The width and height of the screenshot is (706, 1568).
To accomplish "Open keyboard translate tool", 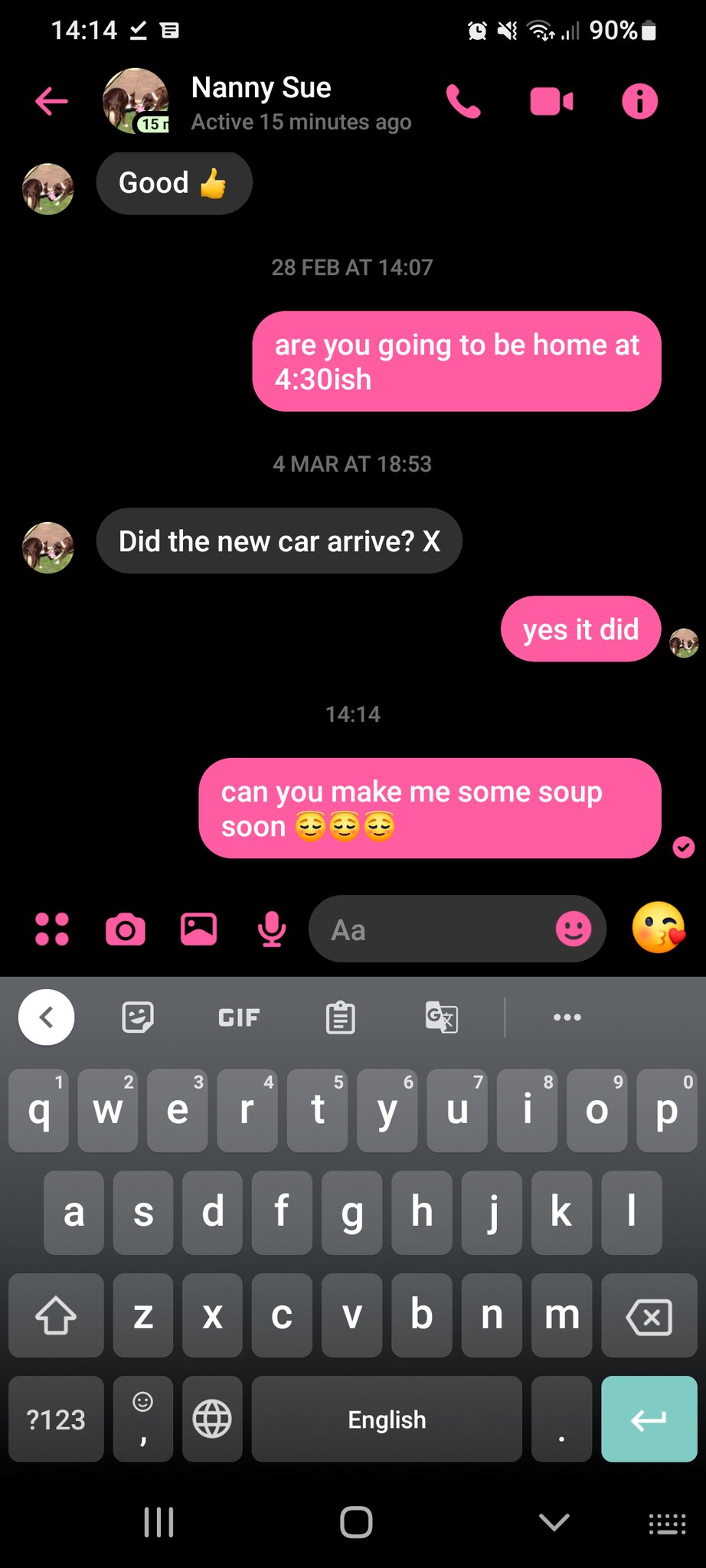I will [442, 1018].
